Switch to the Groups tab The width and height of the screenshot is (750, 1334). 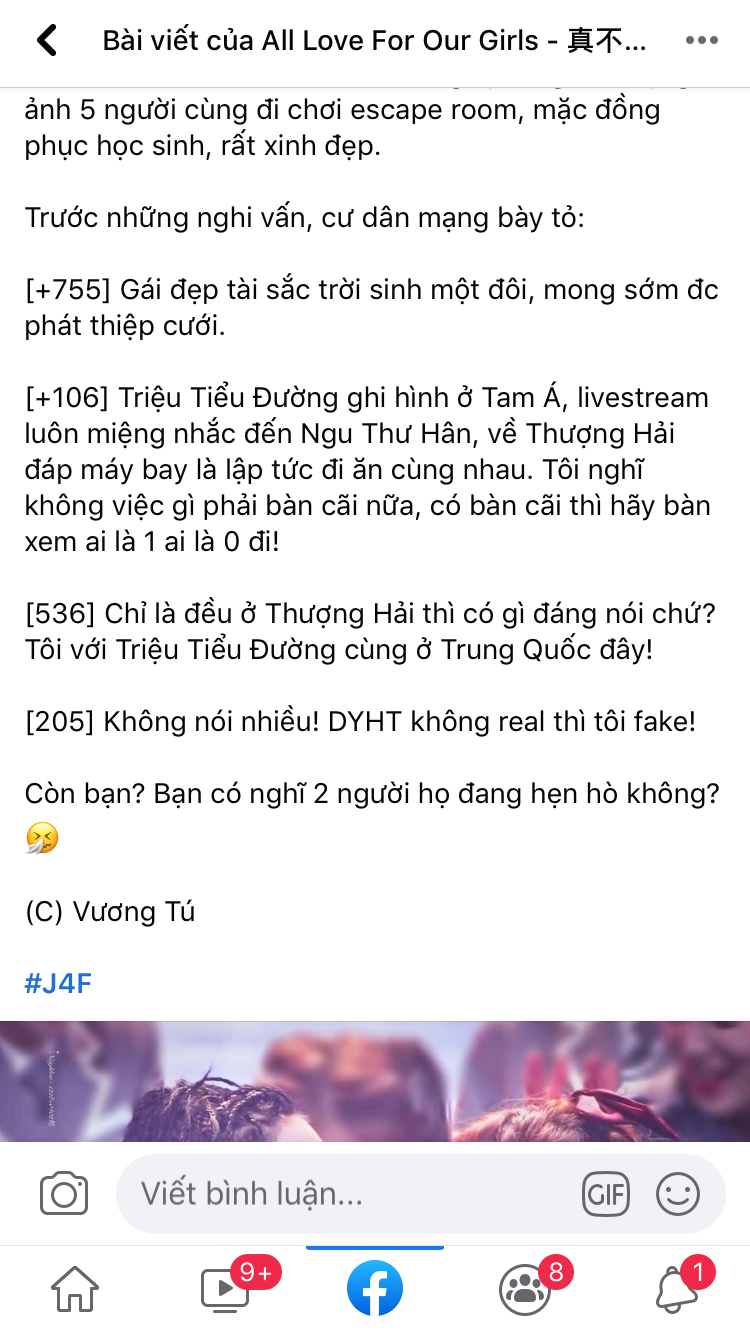pos(524,1290)
